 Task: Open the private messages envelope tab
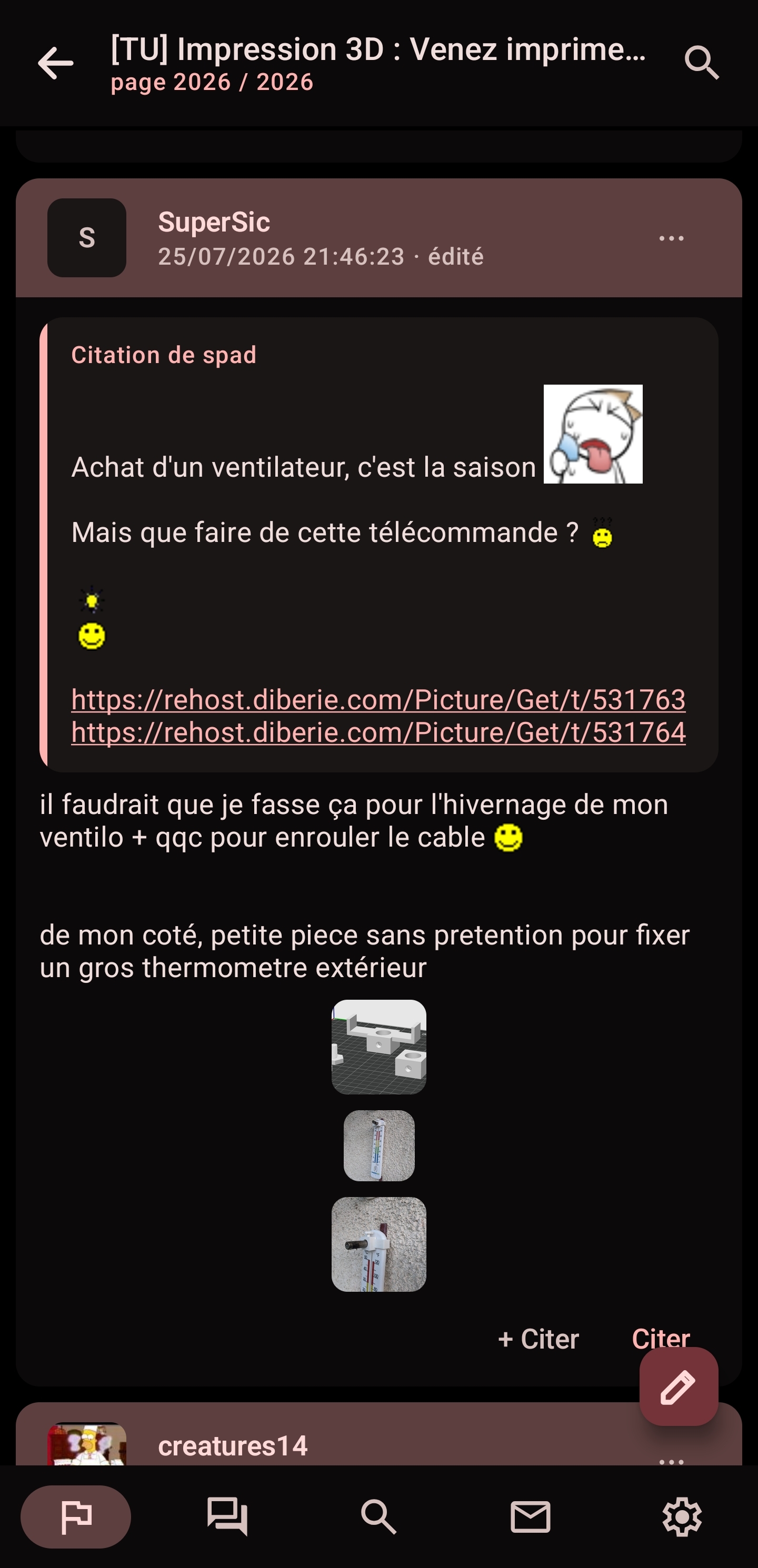(x=530, y=1517)
